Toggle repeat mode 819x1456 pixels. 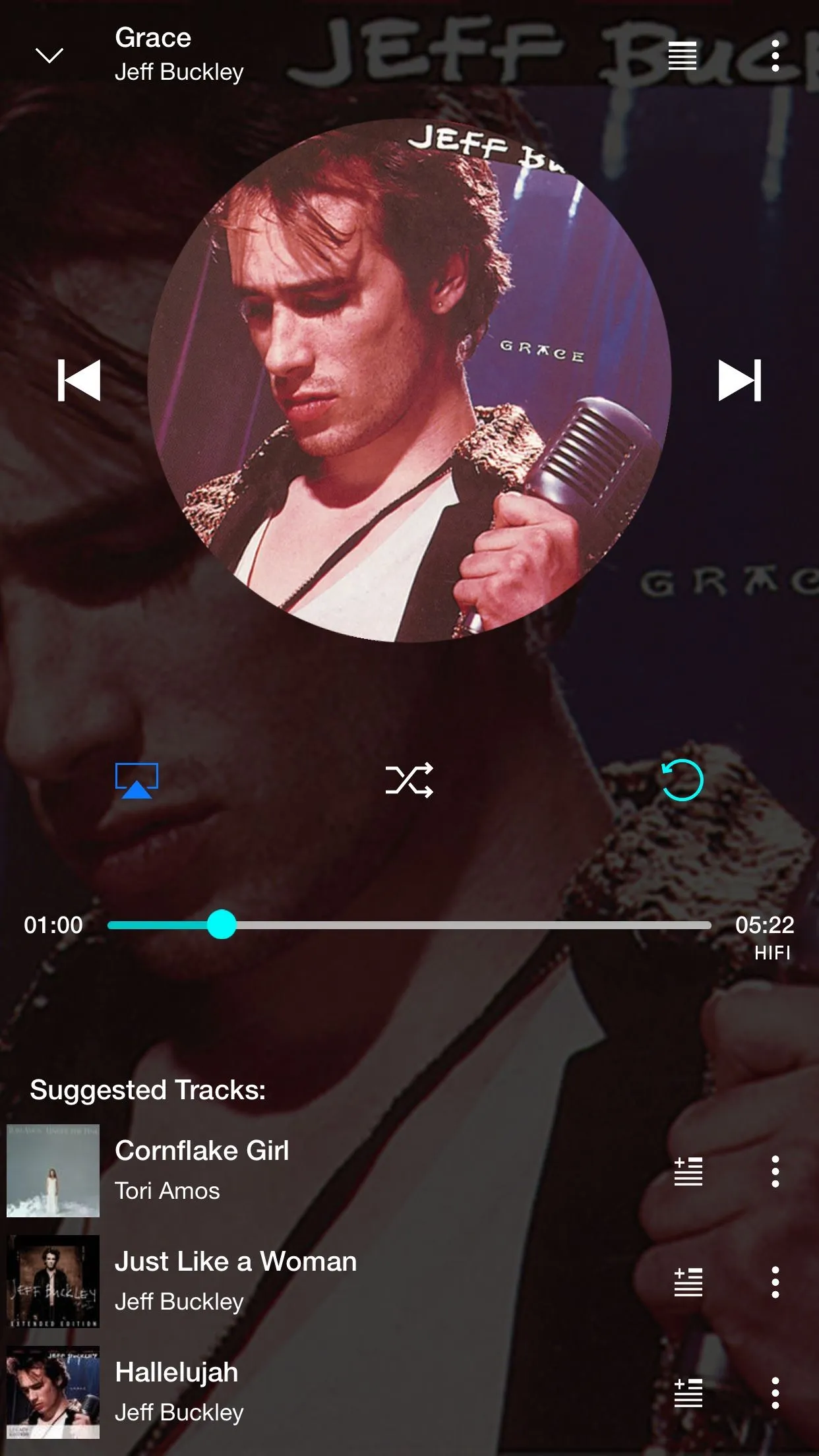coord(682,781)
